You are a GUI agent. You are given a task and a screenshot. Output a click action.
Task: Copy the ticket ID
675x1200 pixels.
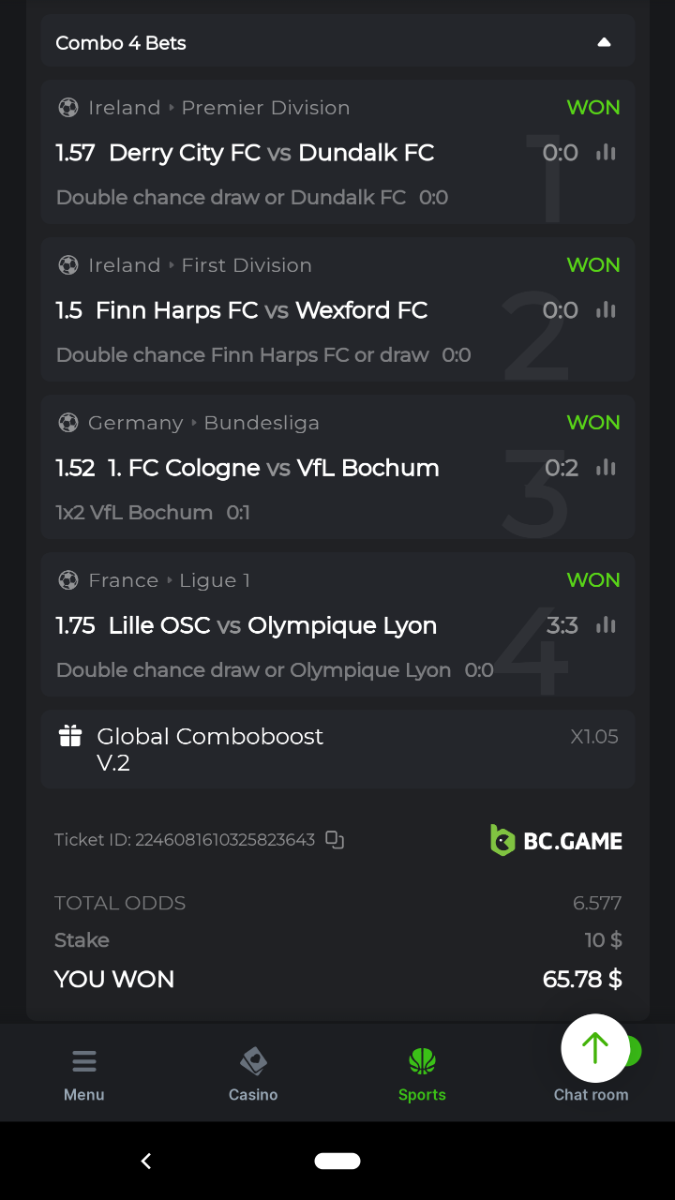click(x=335, y=840)
